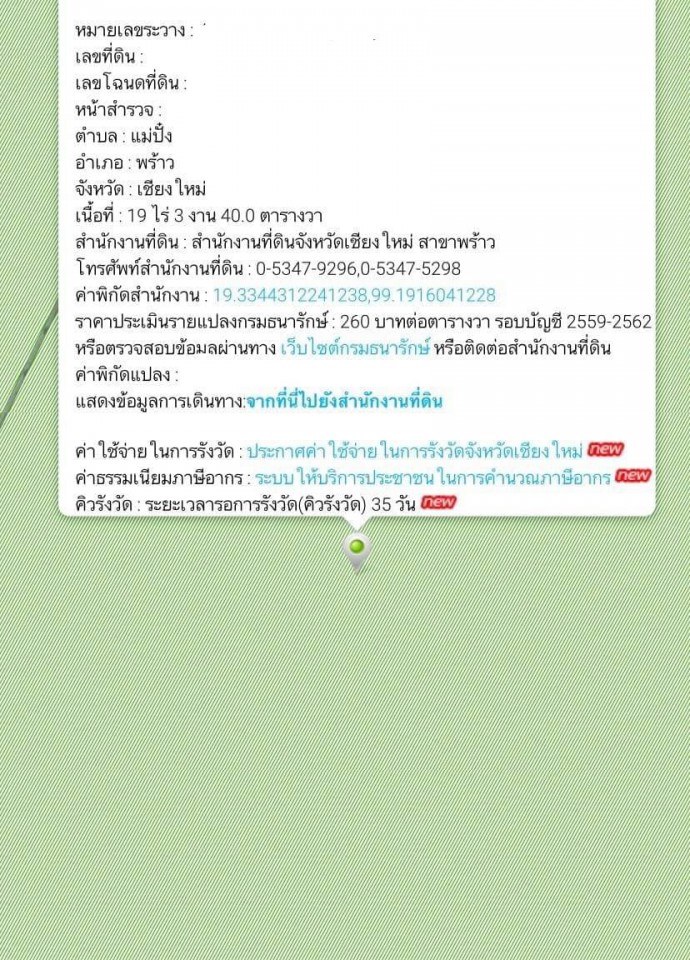Open the เว็บไซต์กรมธนารักษ์ link
This screenshot has height=960, width=690.
355,348
